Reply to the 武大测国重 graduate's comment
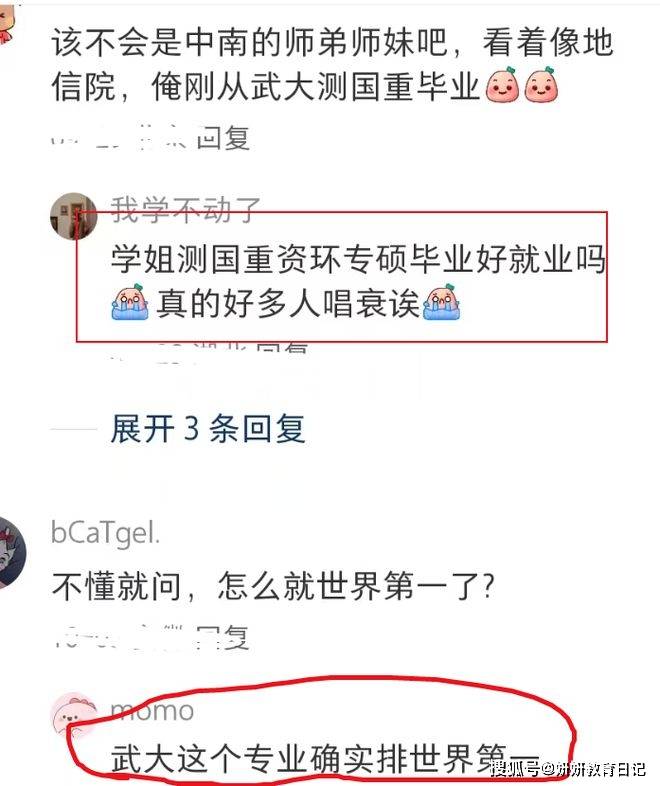 [x=222, y=138]
